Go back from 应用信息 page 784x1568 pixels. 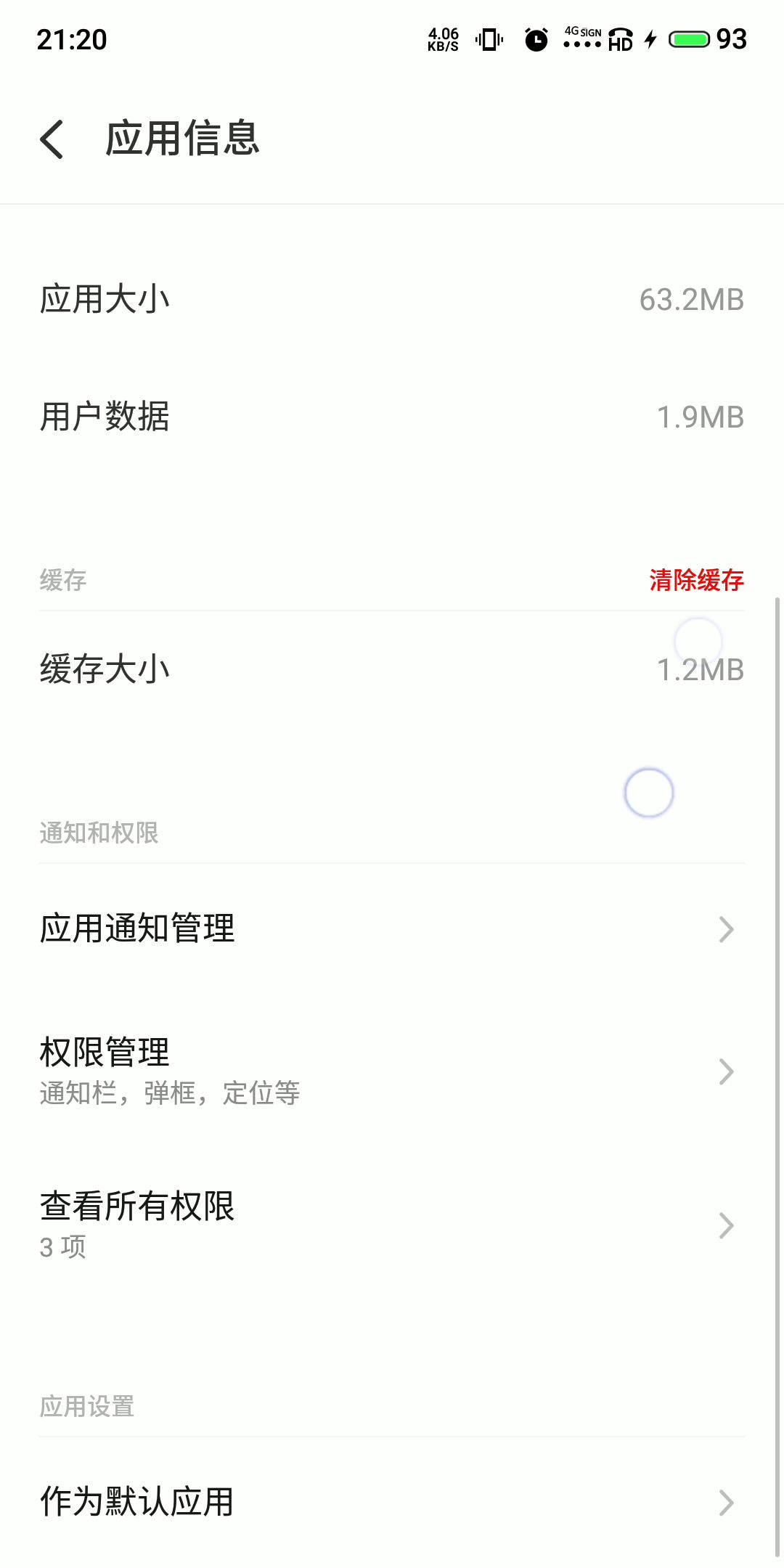(x=52, y=139)
